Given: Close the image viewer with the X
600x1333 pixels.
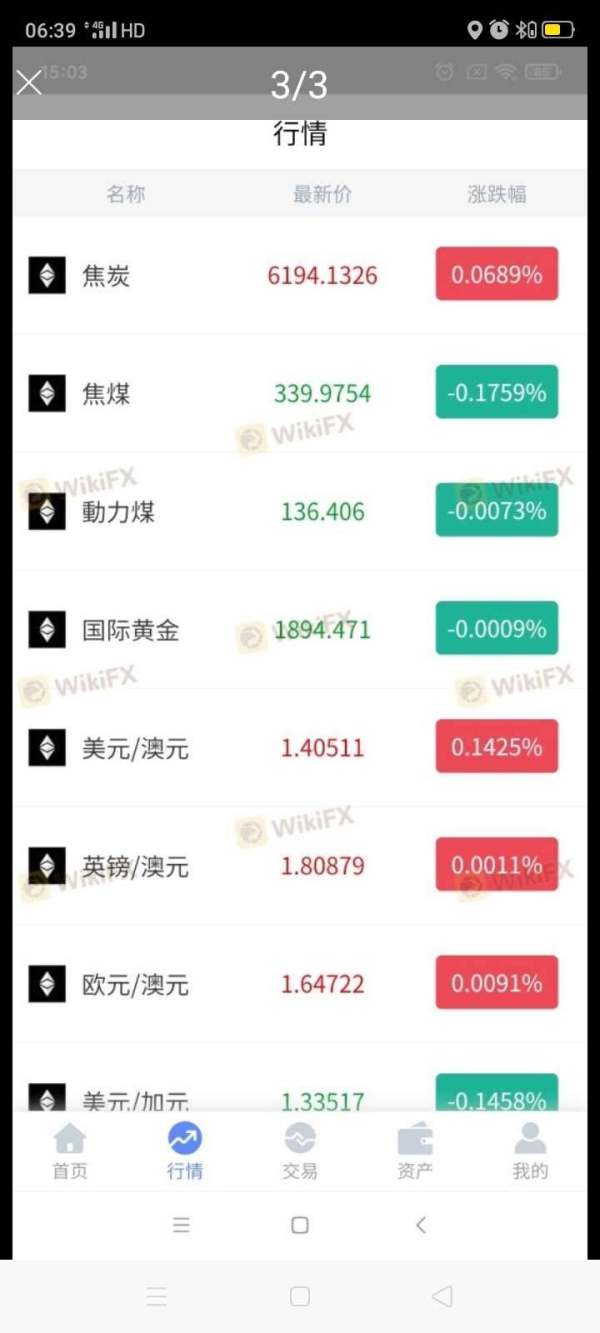Looking at the screenshot, I should (29, 83).
